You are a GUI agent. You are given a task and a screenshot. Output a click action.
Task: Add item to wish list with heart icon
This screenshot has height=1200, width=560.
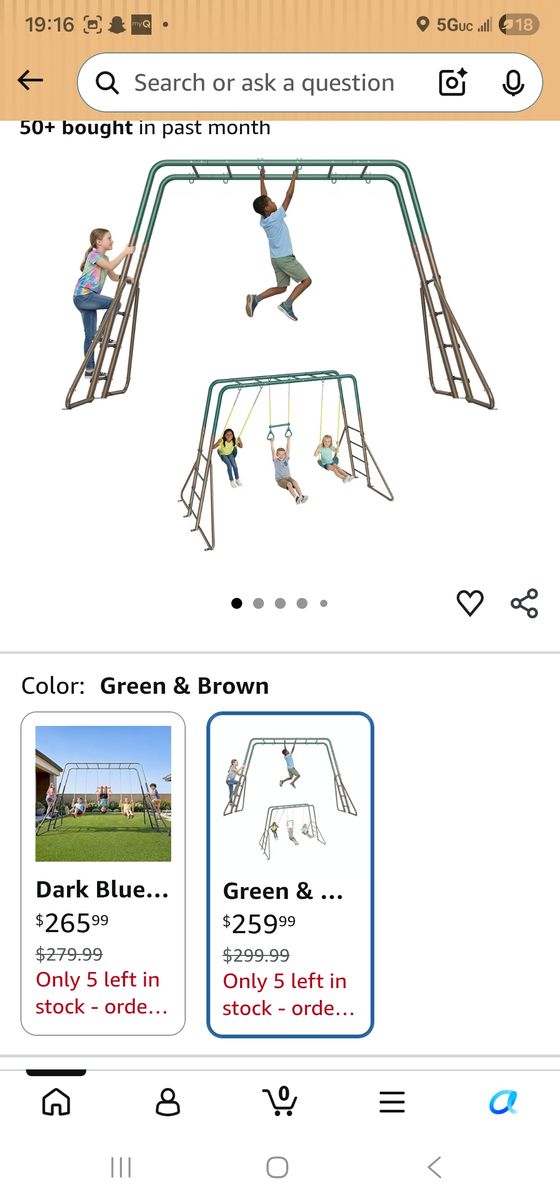pyautogui.click(x=470, y=603)
